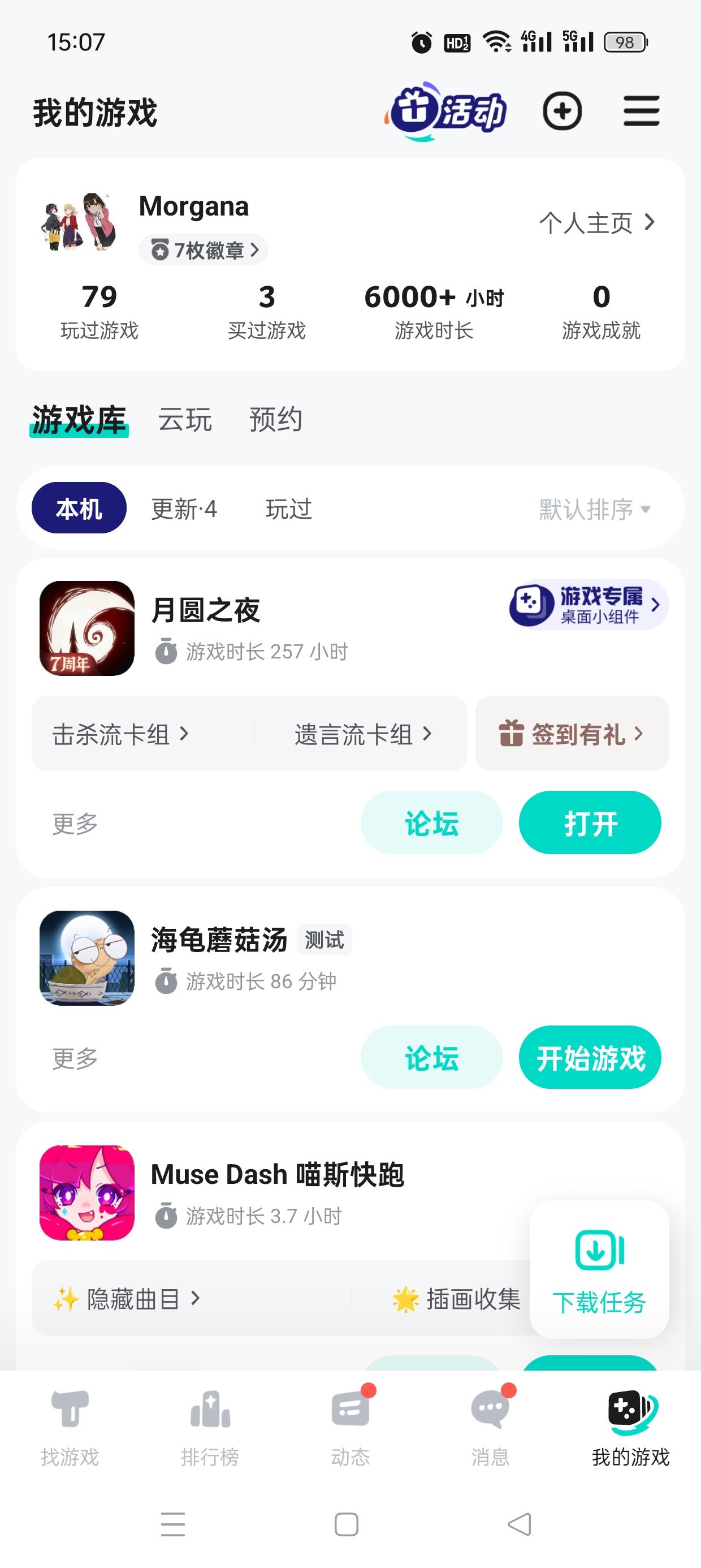Viewport: 701px width, 1568px height.
Task: Select the 更新·4 filter
Action: [184, 509]
